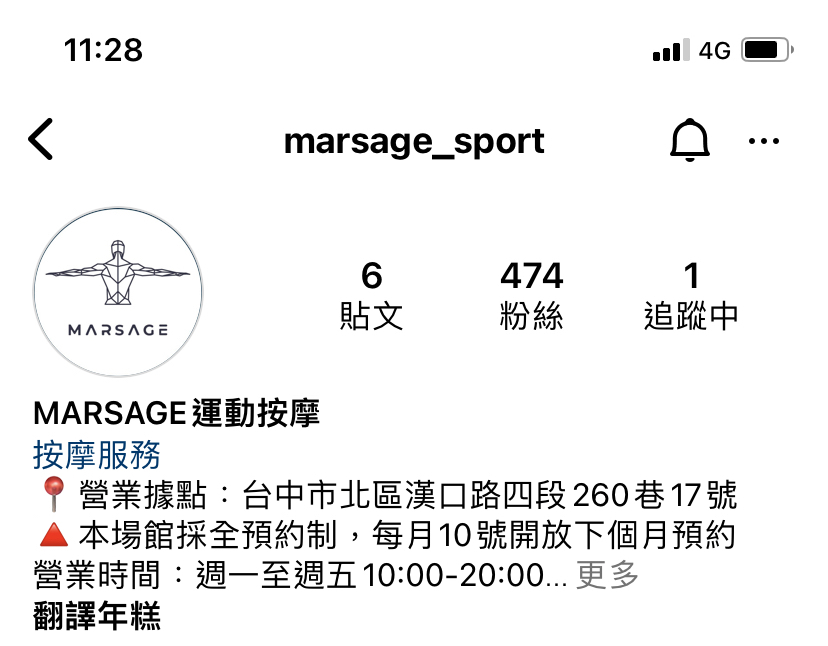Open the following list showing 1
The height and width of the screenshot is (646, 828).
tap(691, 295)
